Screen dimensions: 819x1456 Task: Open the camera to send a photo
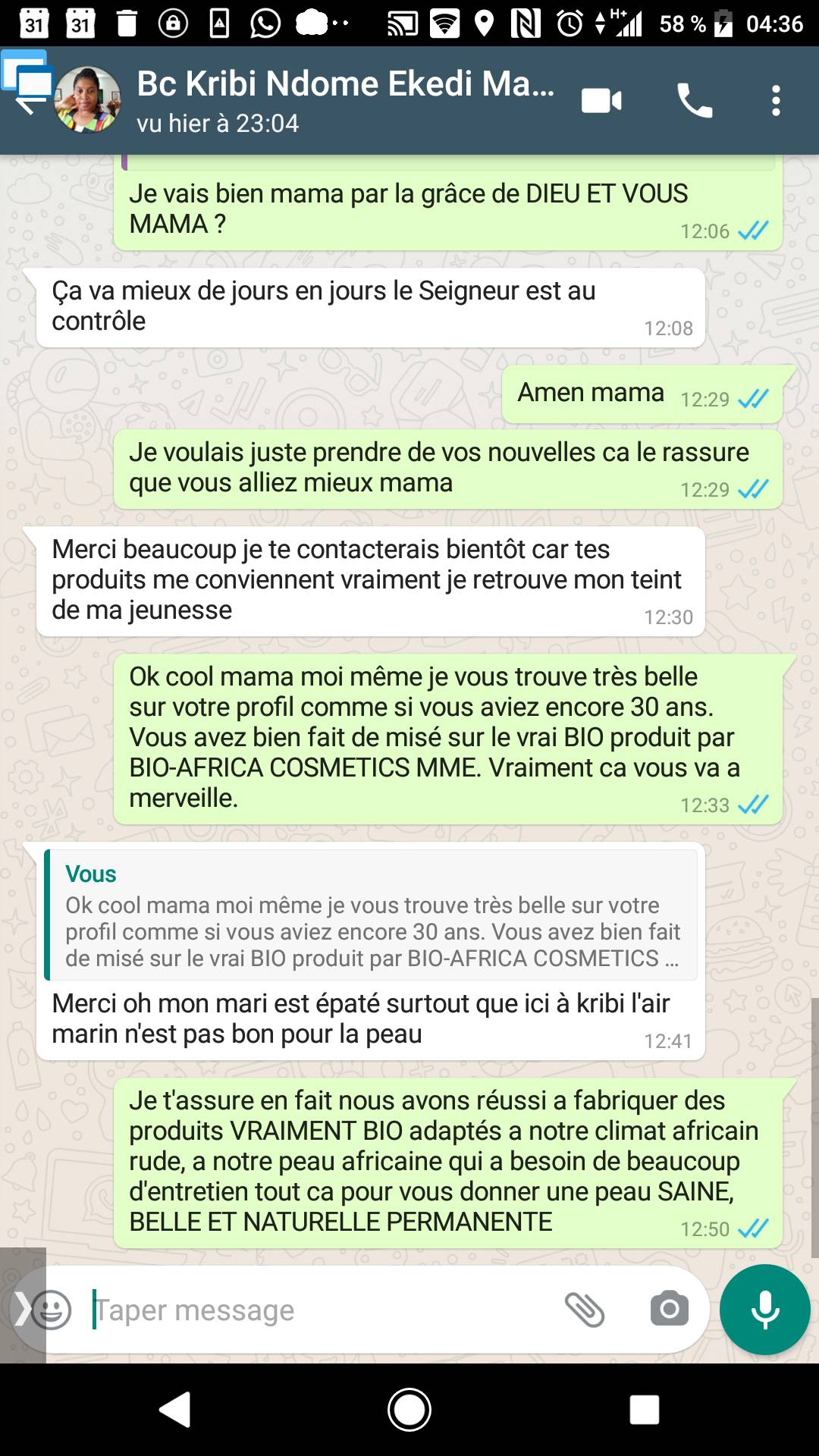coord(670,1309)
